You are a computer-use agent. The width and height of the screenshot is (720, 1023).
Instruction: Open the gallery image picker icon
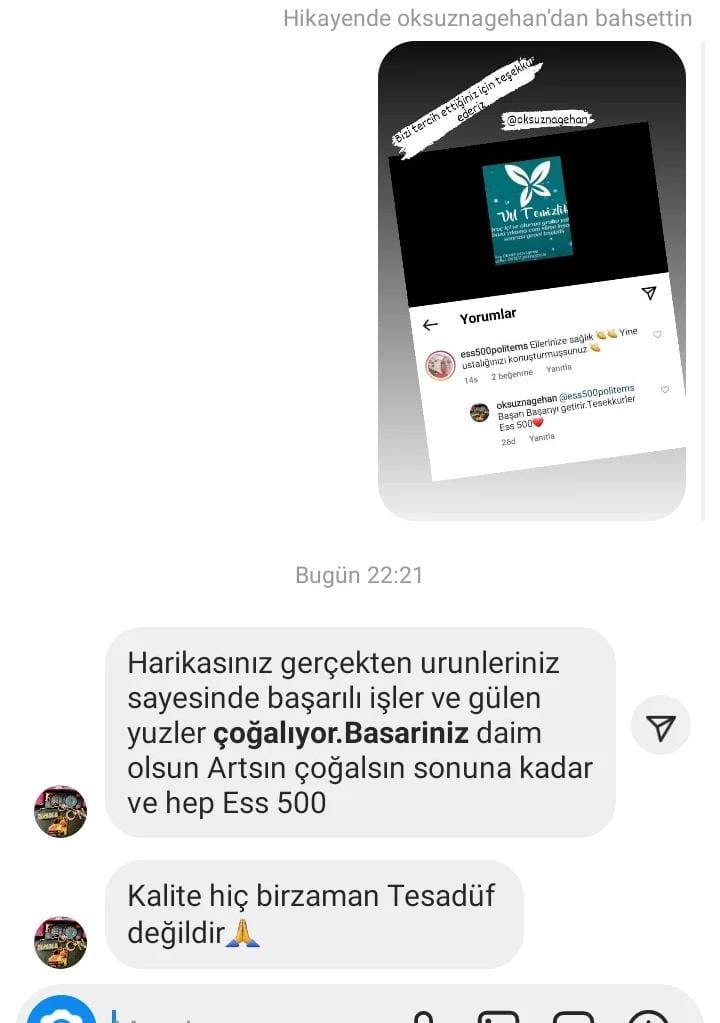click(498, 1016)
